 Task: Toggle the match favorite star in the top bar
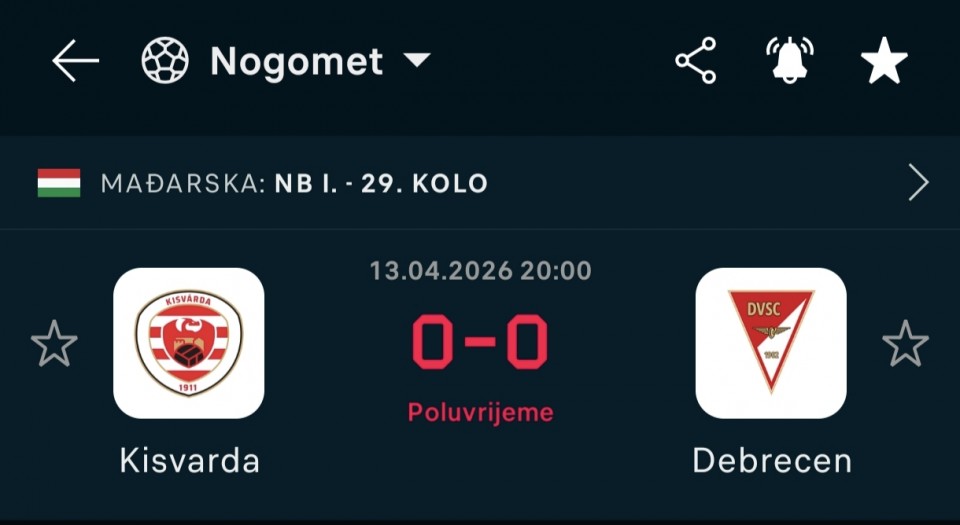pos(884,62)
